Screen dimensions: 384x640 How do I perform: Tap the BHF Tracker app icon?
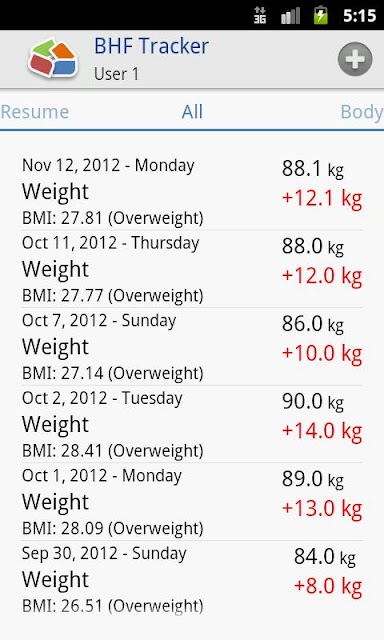pos(53,58)
